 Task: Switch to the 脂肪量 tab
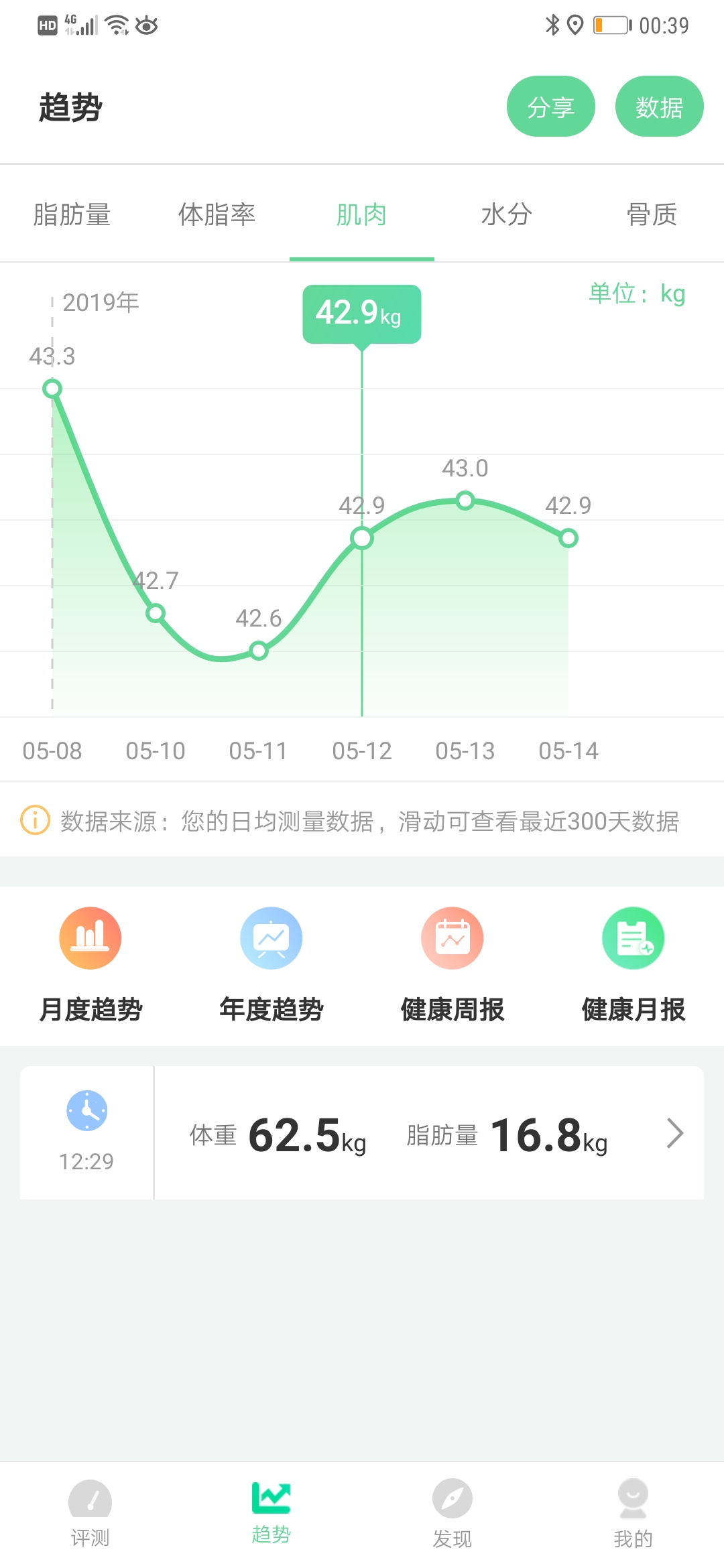click(72, 214)
